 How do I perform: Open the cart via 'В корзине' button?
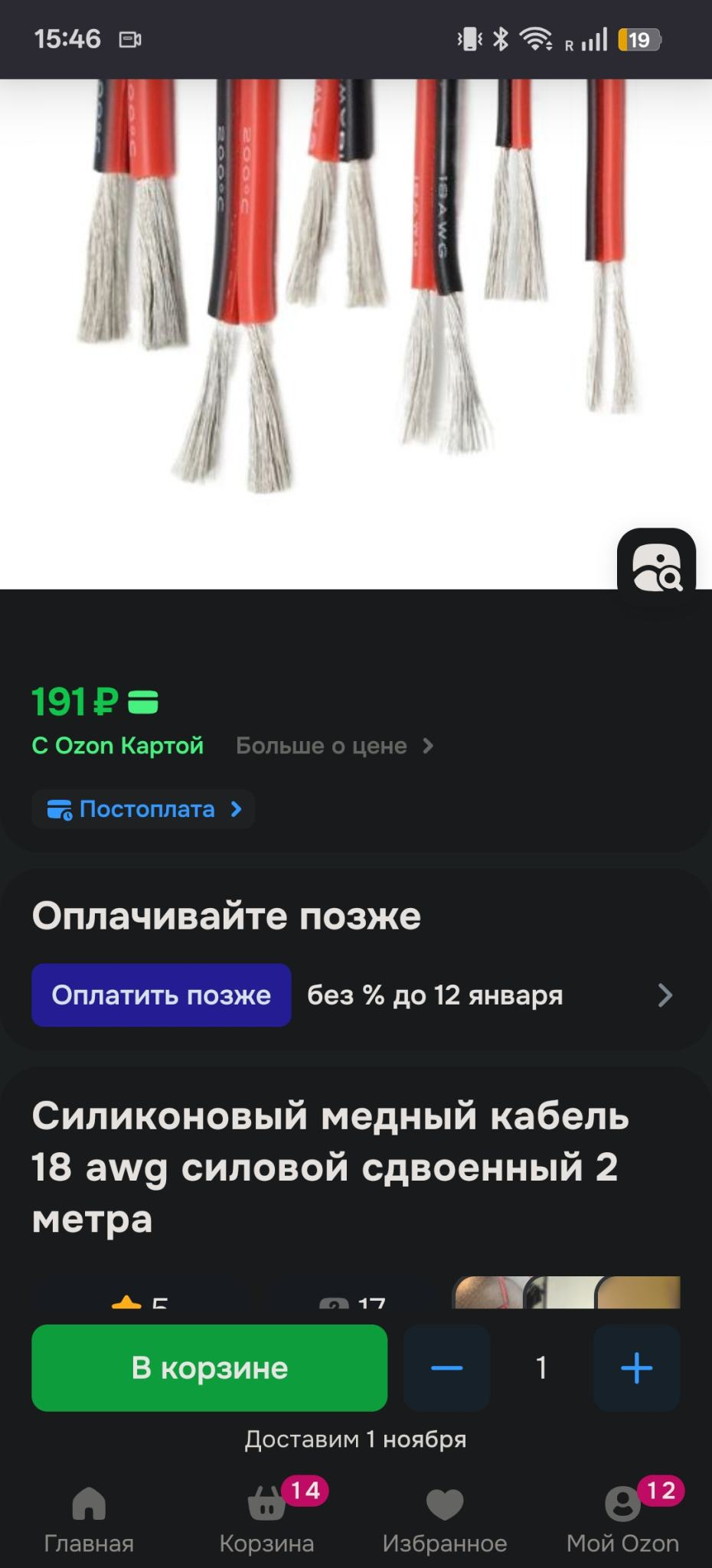(x=209, y=1367)
